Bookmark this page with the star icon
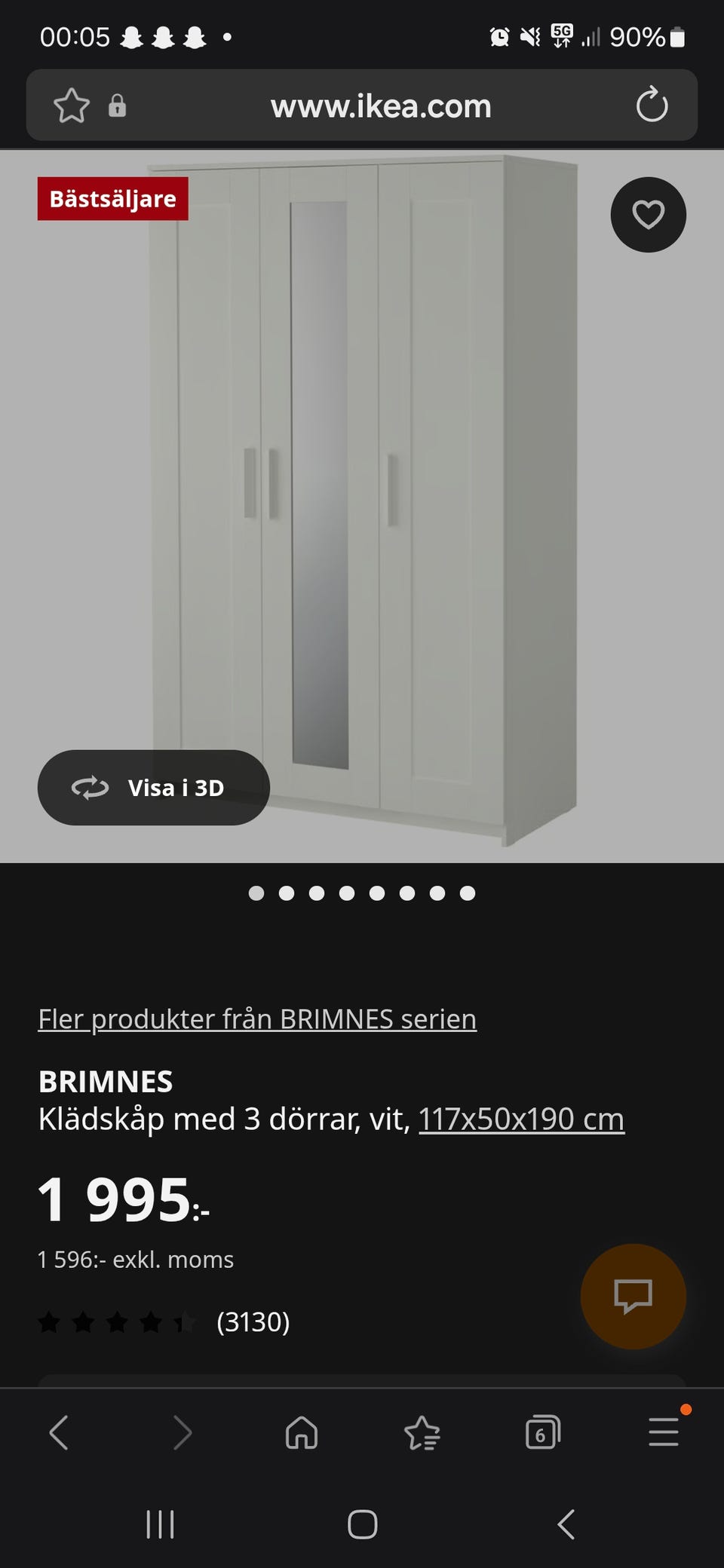 tap(72, 106)
